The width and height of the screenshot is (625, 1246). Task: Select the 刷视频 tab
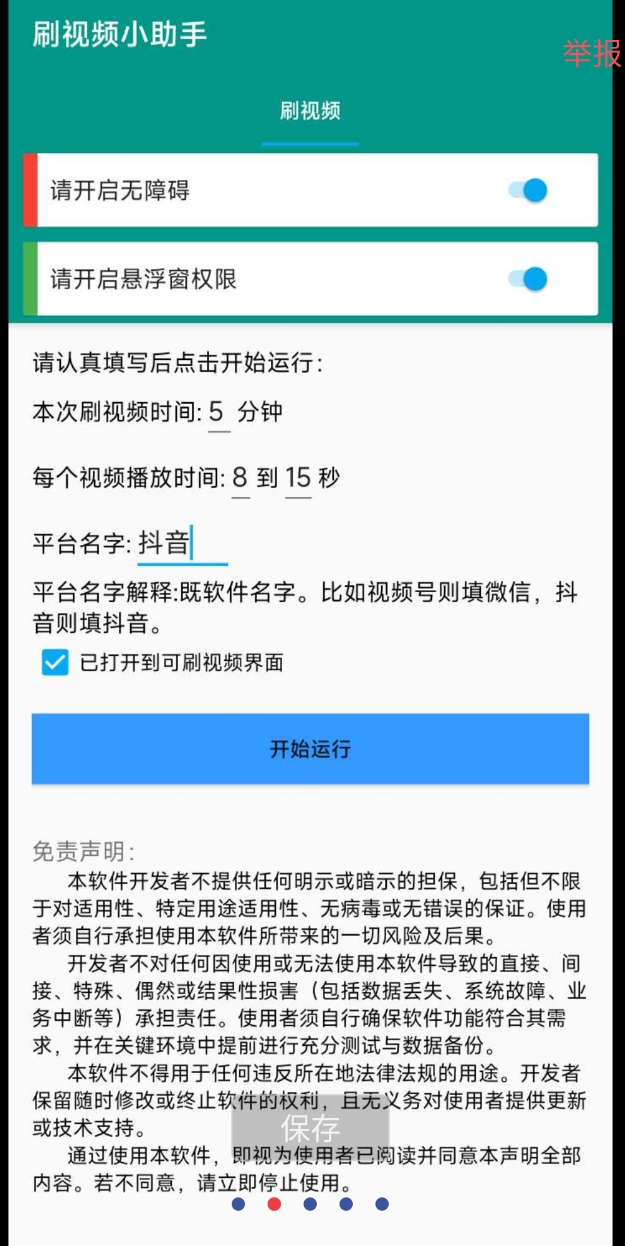click(310, 111)
